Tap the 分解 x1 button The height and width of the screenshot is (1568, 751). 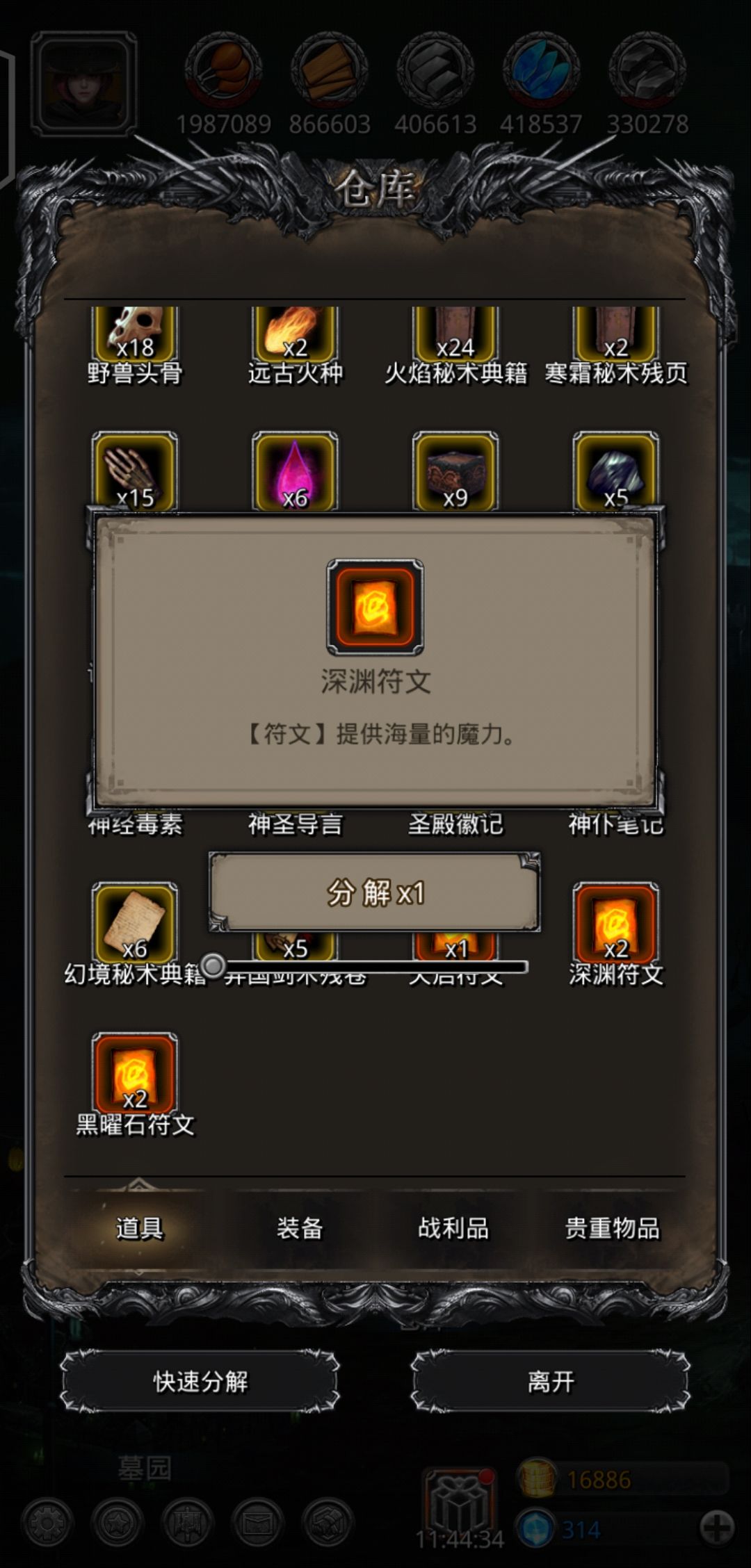pyautogui.click(x=375, y=892)
